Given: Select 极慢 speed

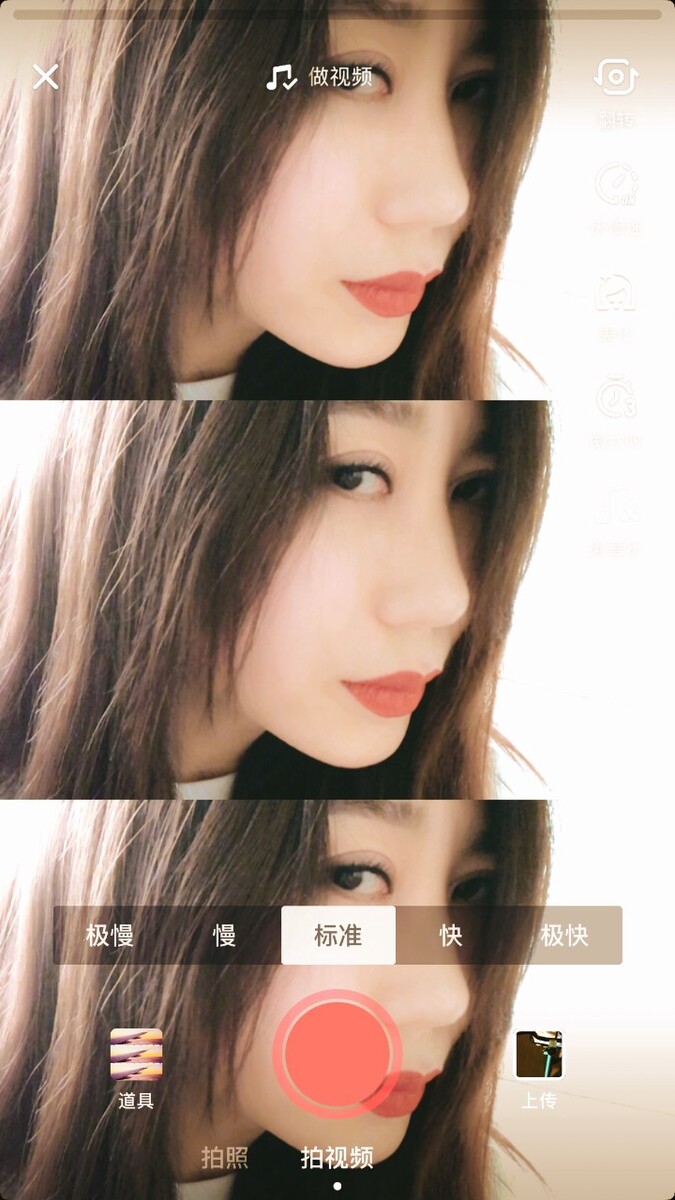Looking at the screenshot, I should [x=110, y=936].
